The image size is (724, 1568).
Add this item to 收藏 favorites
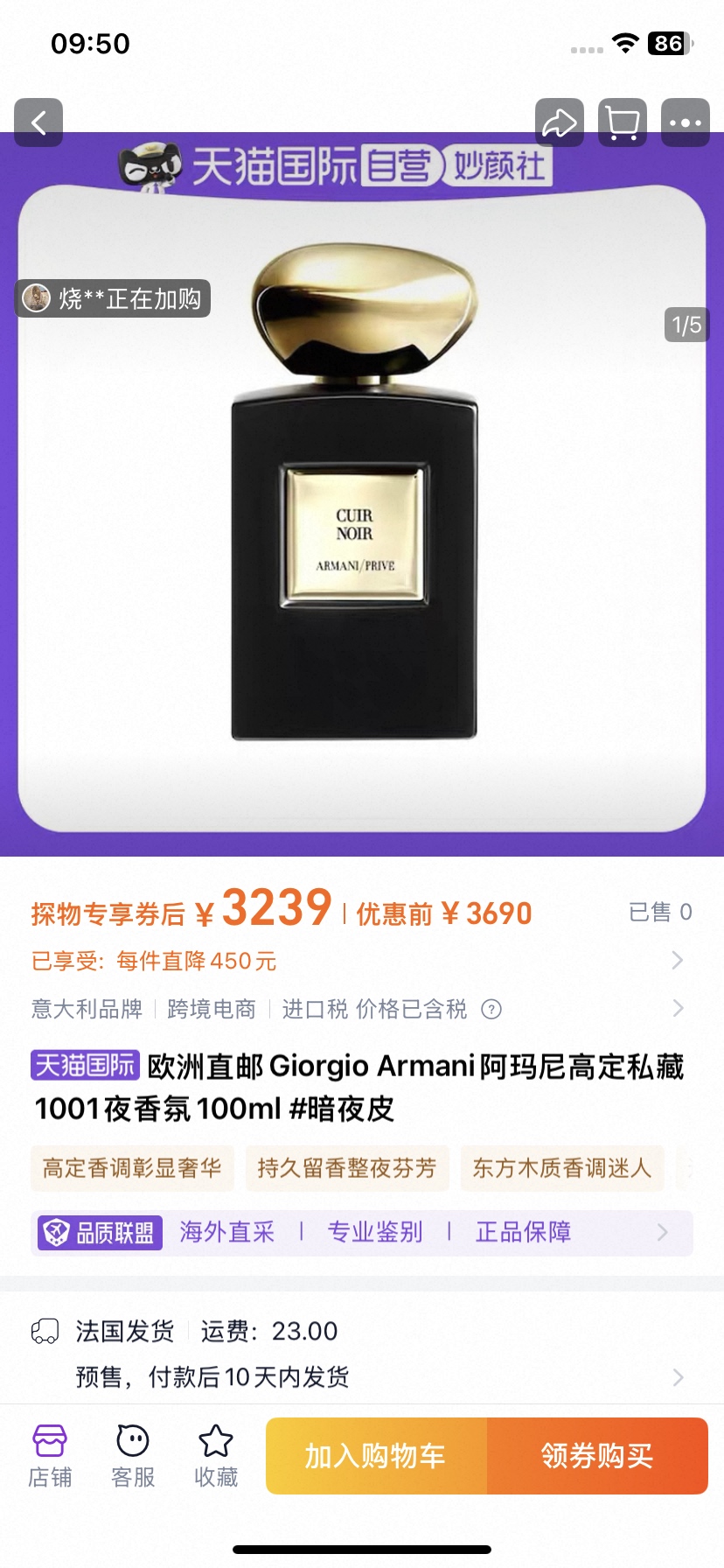(x=216, y=1456)
